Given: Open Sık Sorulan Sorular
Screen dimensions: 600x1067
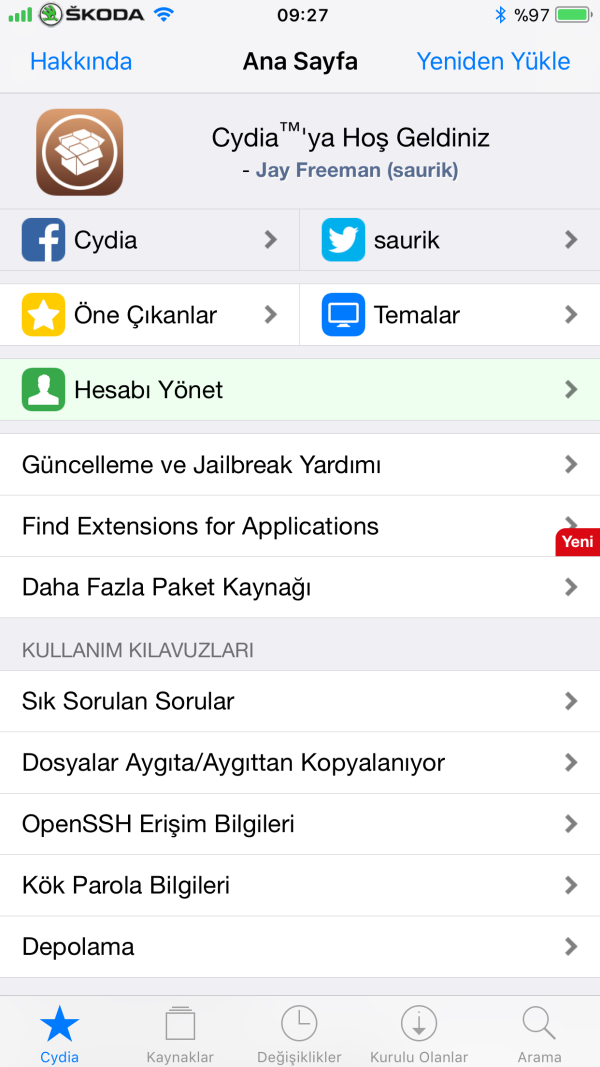Looking at the screenshot, I should point(300,701).
